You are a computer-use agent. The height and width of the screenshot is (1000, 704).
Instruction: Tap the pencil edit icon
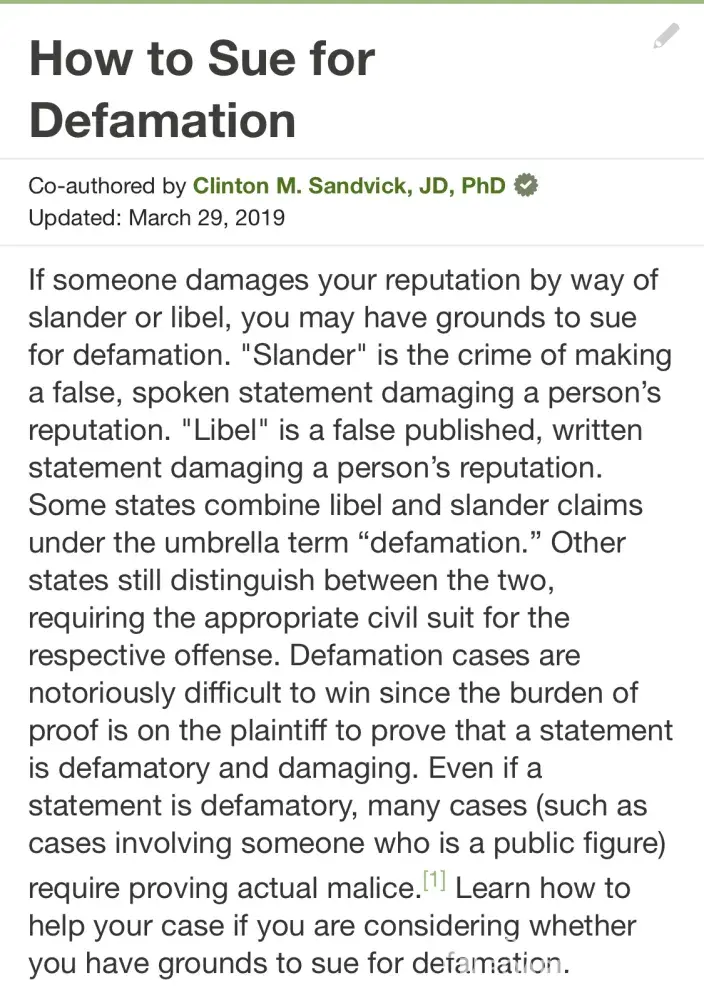point(666,36)
